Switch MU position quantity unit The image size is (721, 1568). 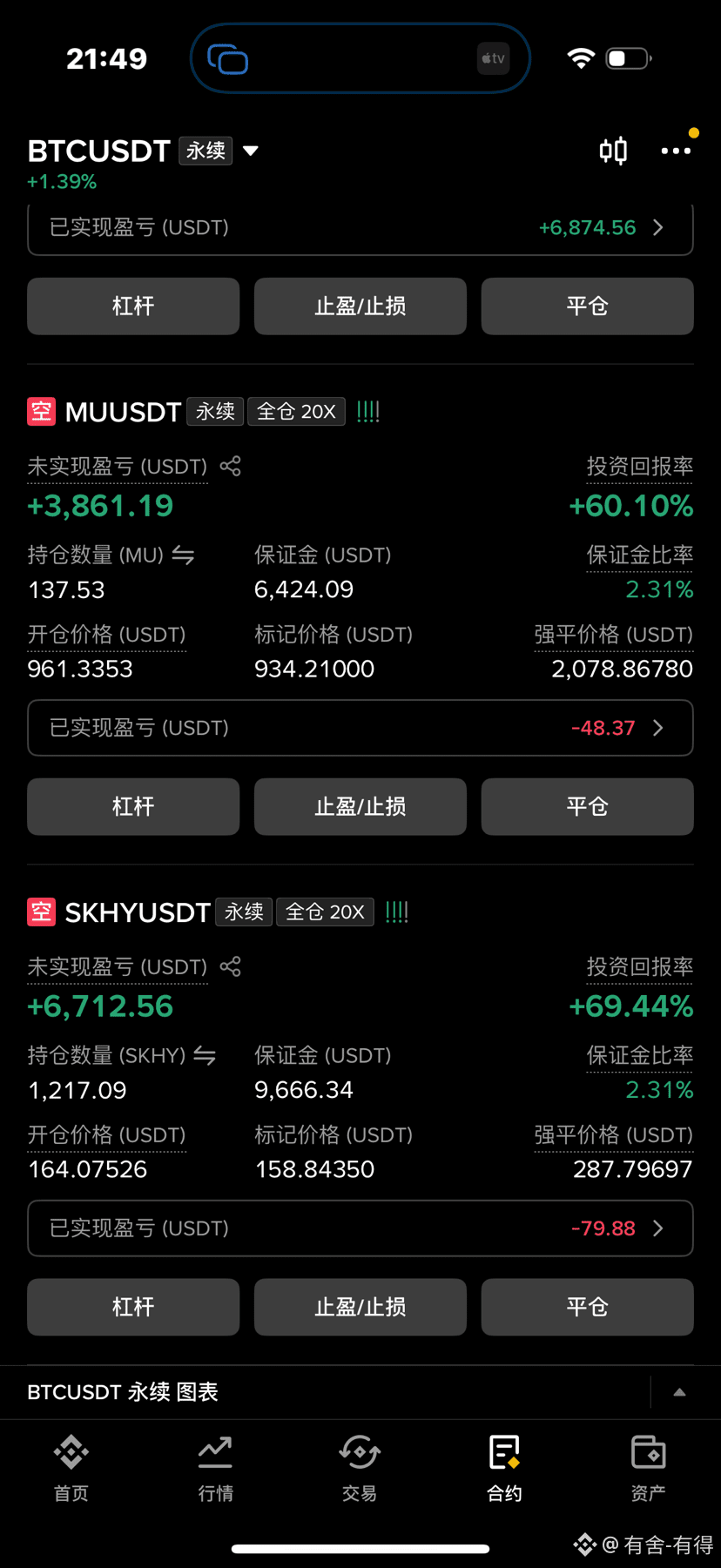pyautogui.click(x=183, y=555)
